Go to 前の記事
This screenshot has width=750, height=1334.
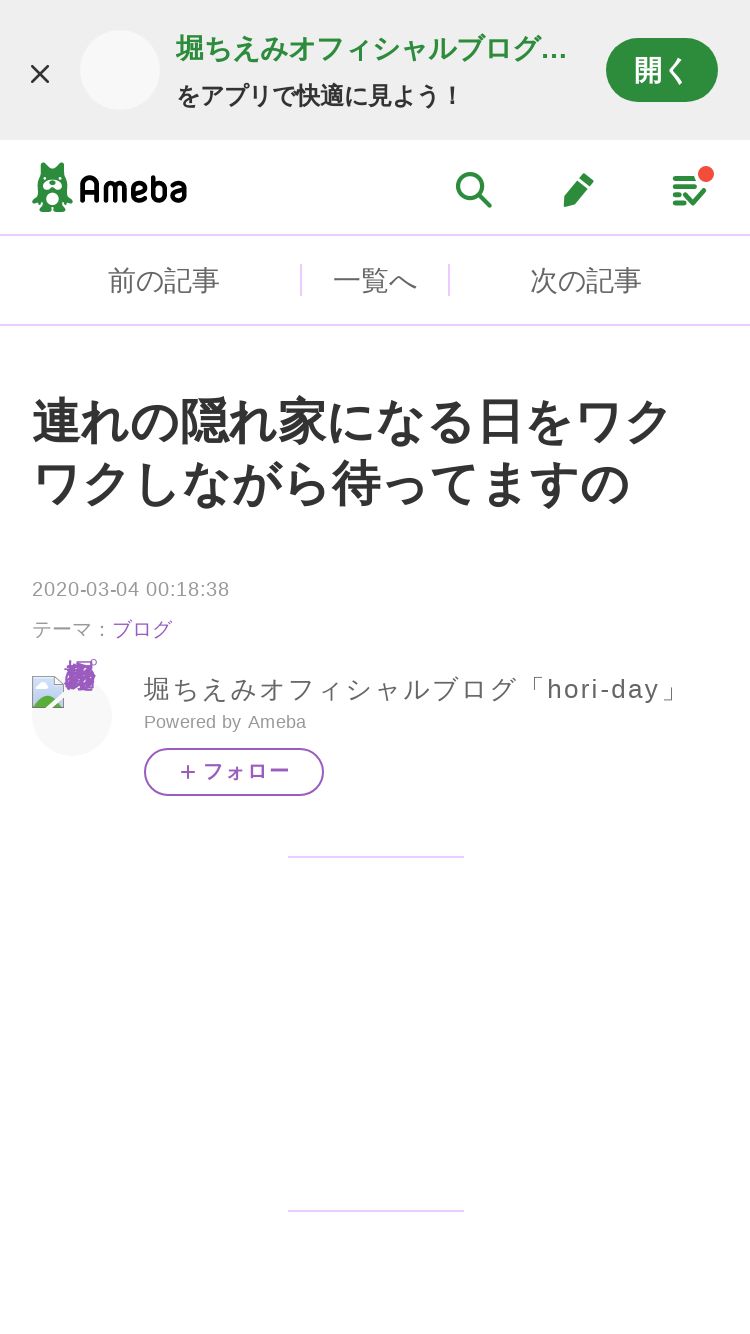(x=163, y=280)
